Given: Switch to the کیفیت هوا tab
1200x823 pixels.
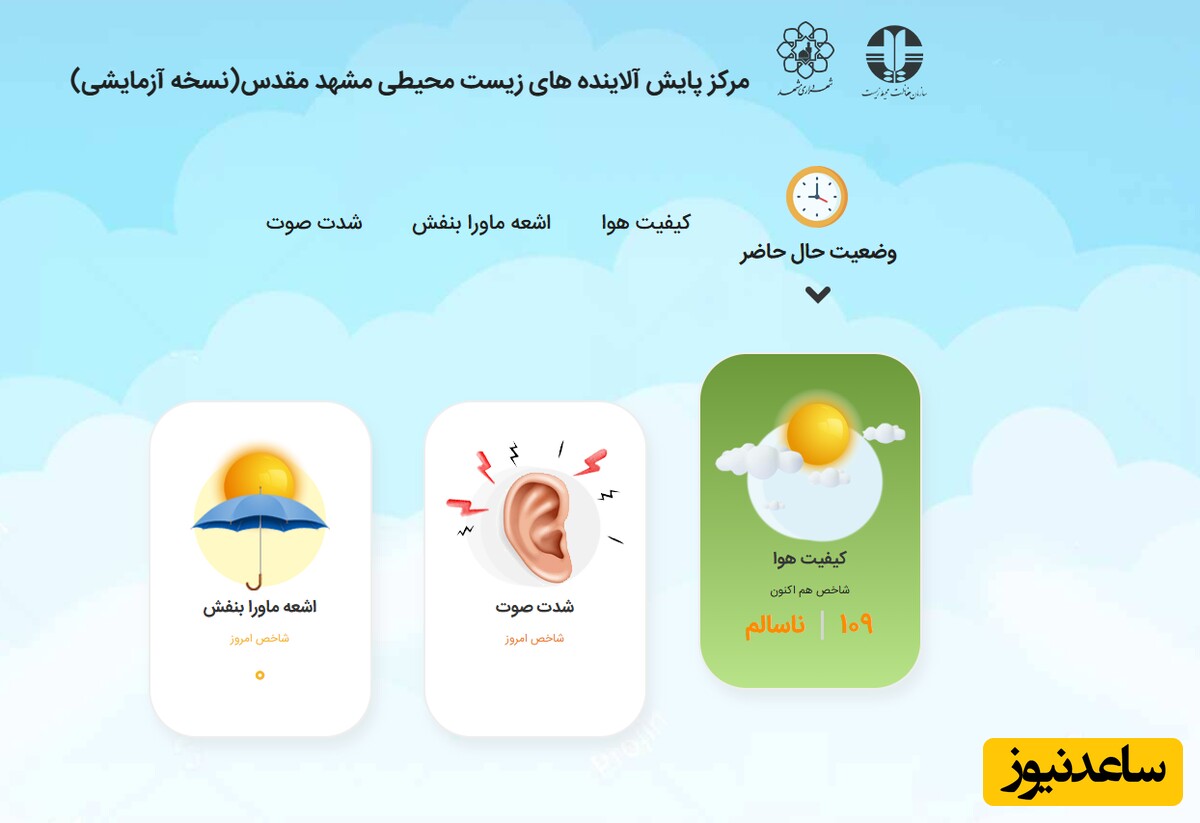Looking at the screenshot, I should (x=646, y=222).
